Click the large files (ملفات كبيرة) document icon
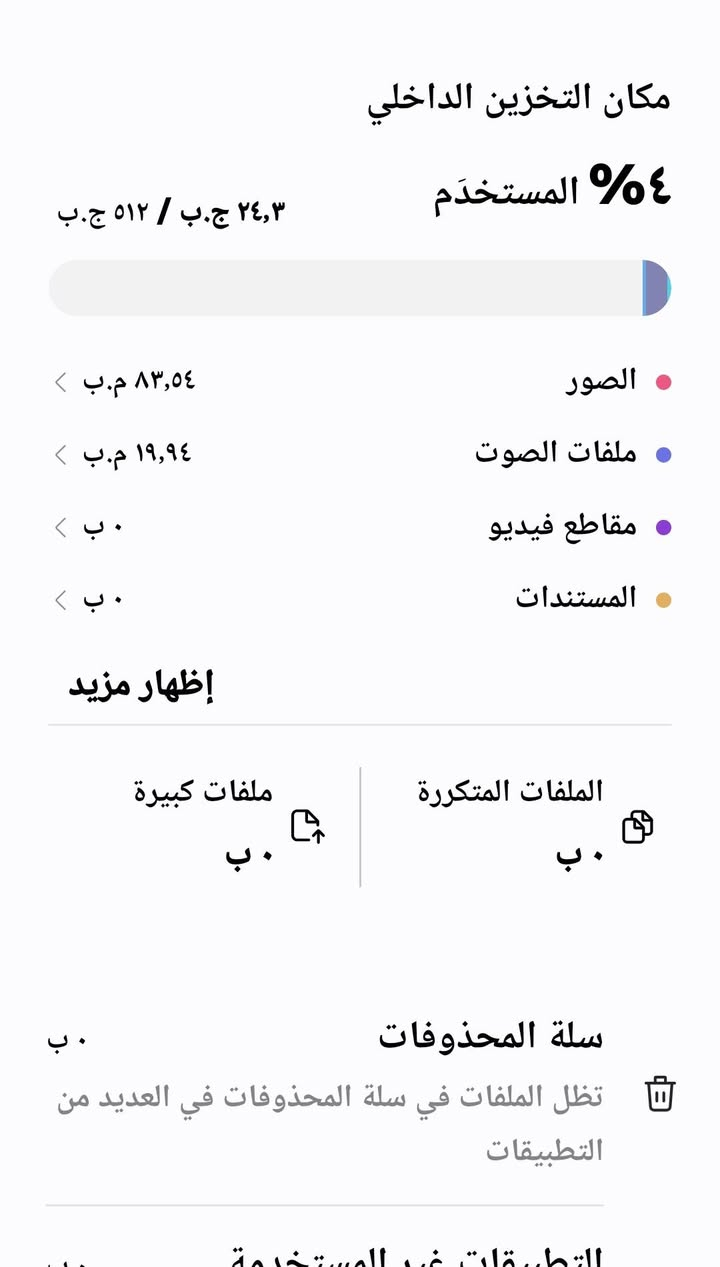 (x=309, y=826)
